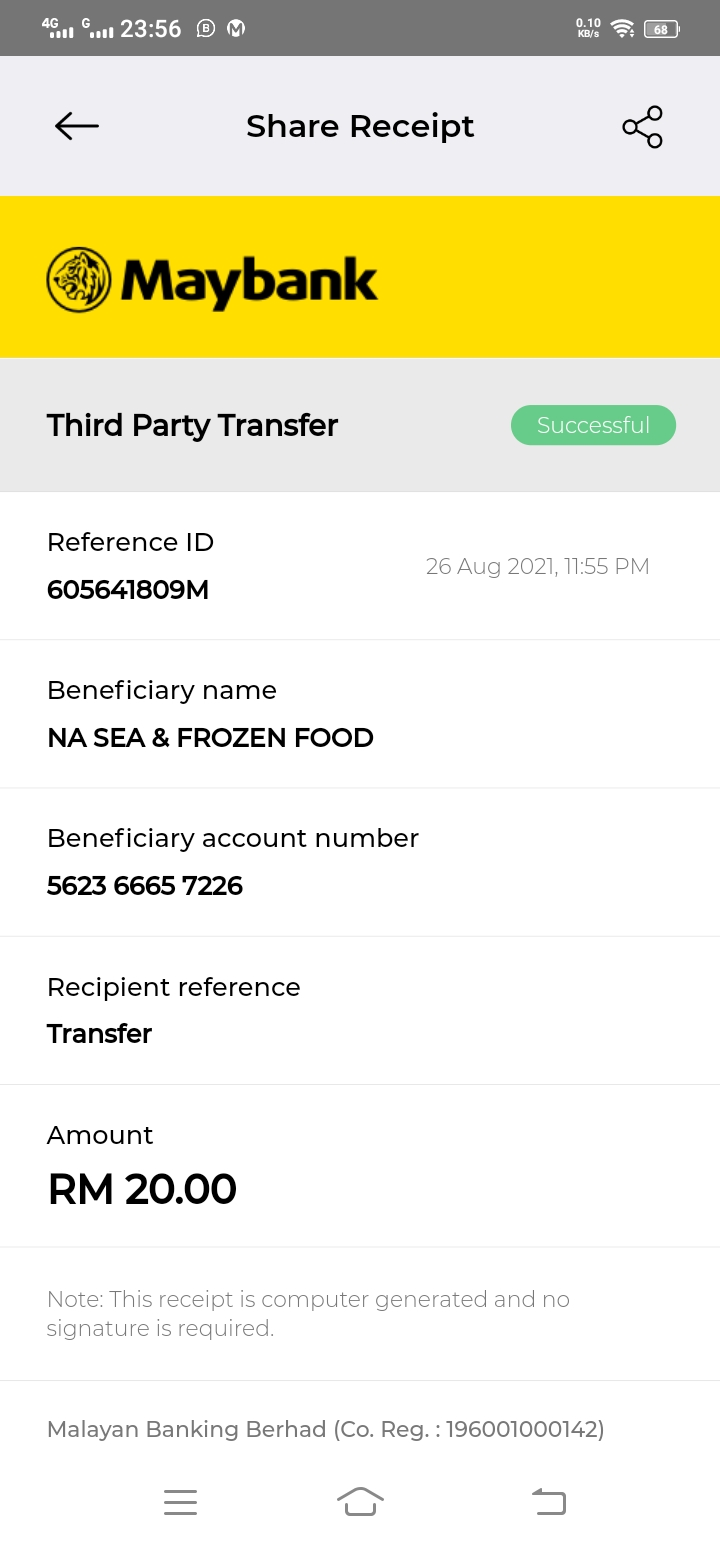Share the receipt via the share icon
This screenshot has width=720, height=1544.
tap(642, 126)
